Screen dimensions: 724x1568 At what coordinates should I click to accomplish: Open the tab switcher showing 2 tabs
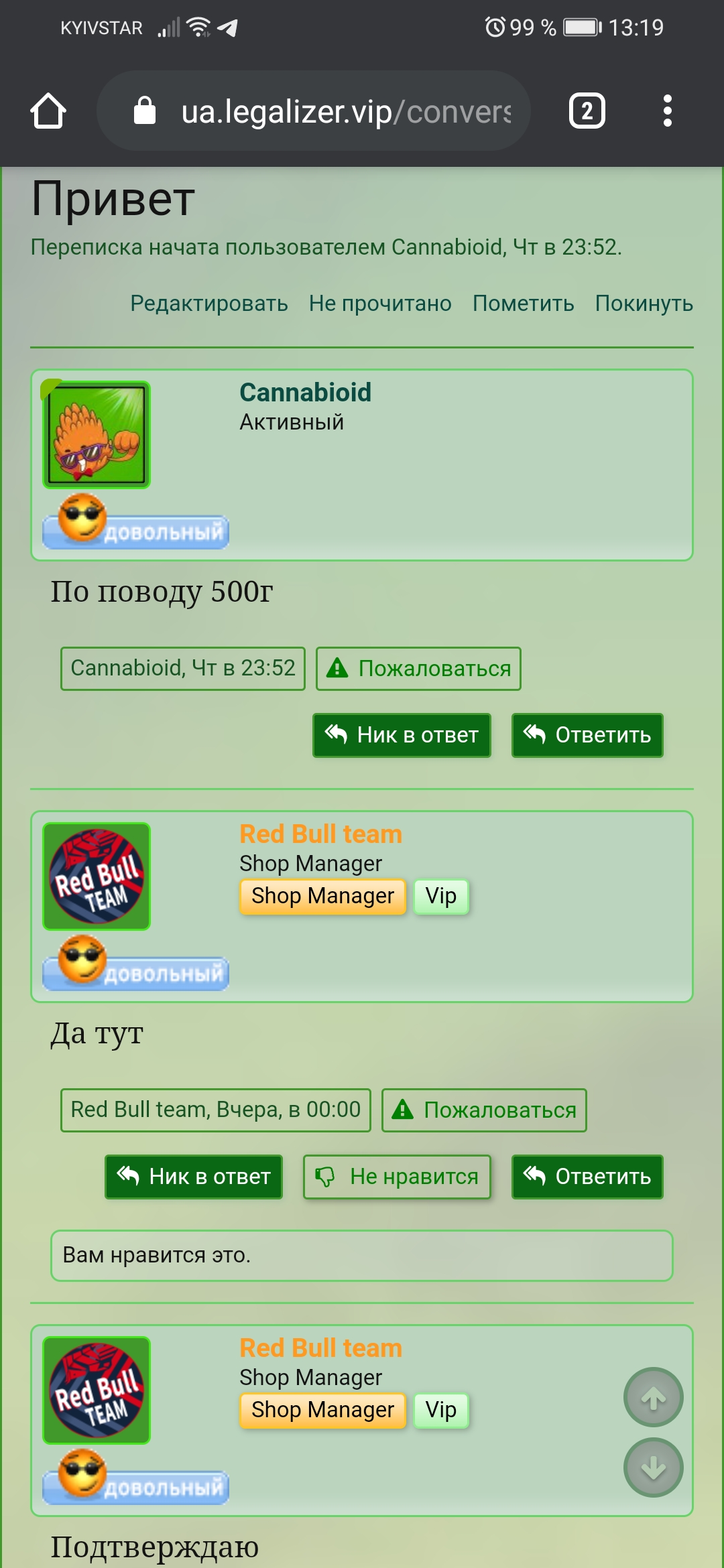point(587,111)
